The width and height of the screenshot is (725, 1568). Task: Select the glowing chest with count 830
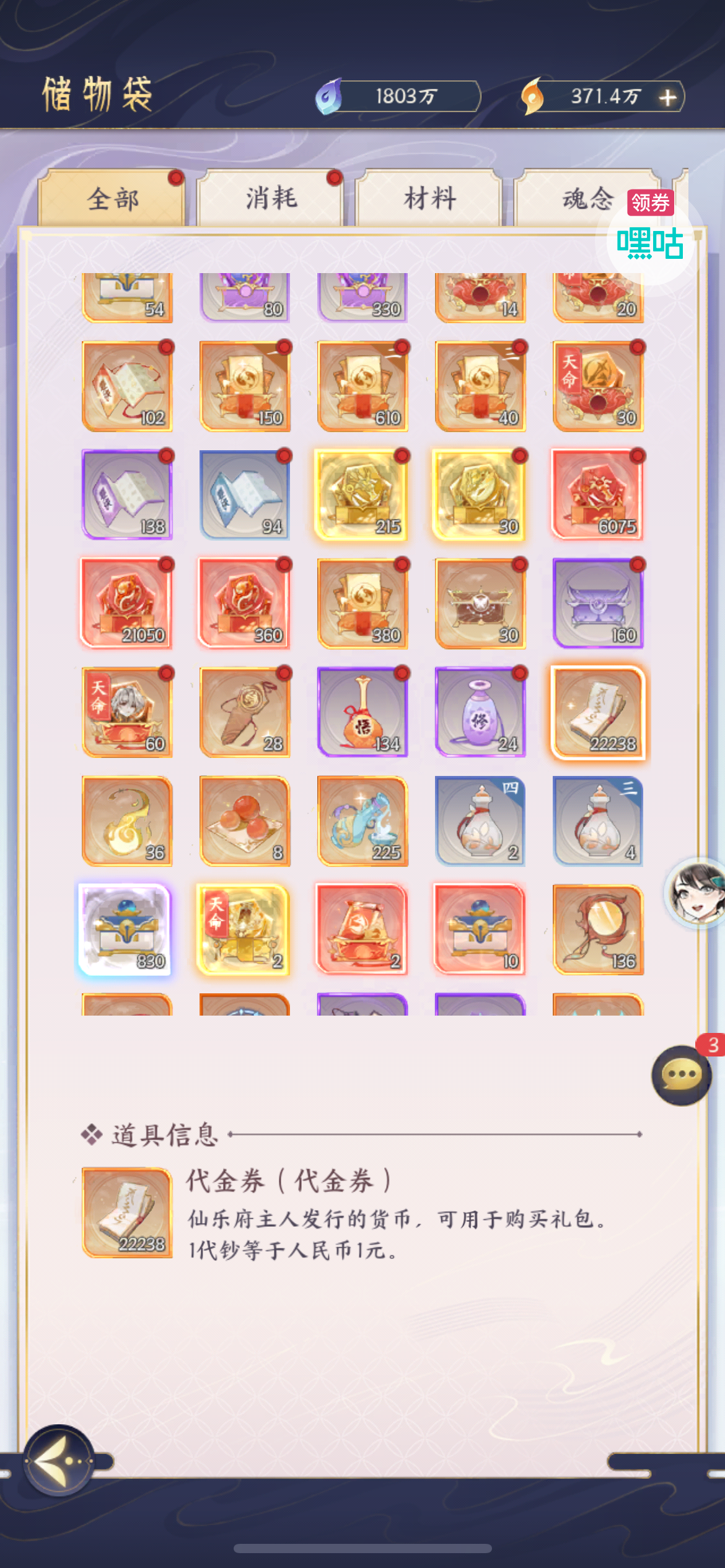coord(126,930)
